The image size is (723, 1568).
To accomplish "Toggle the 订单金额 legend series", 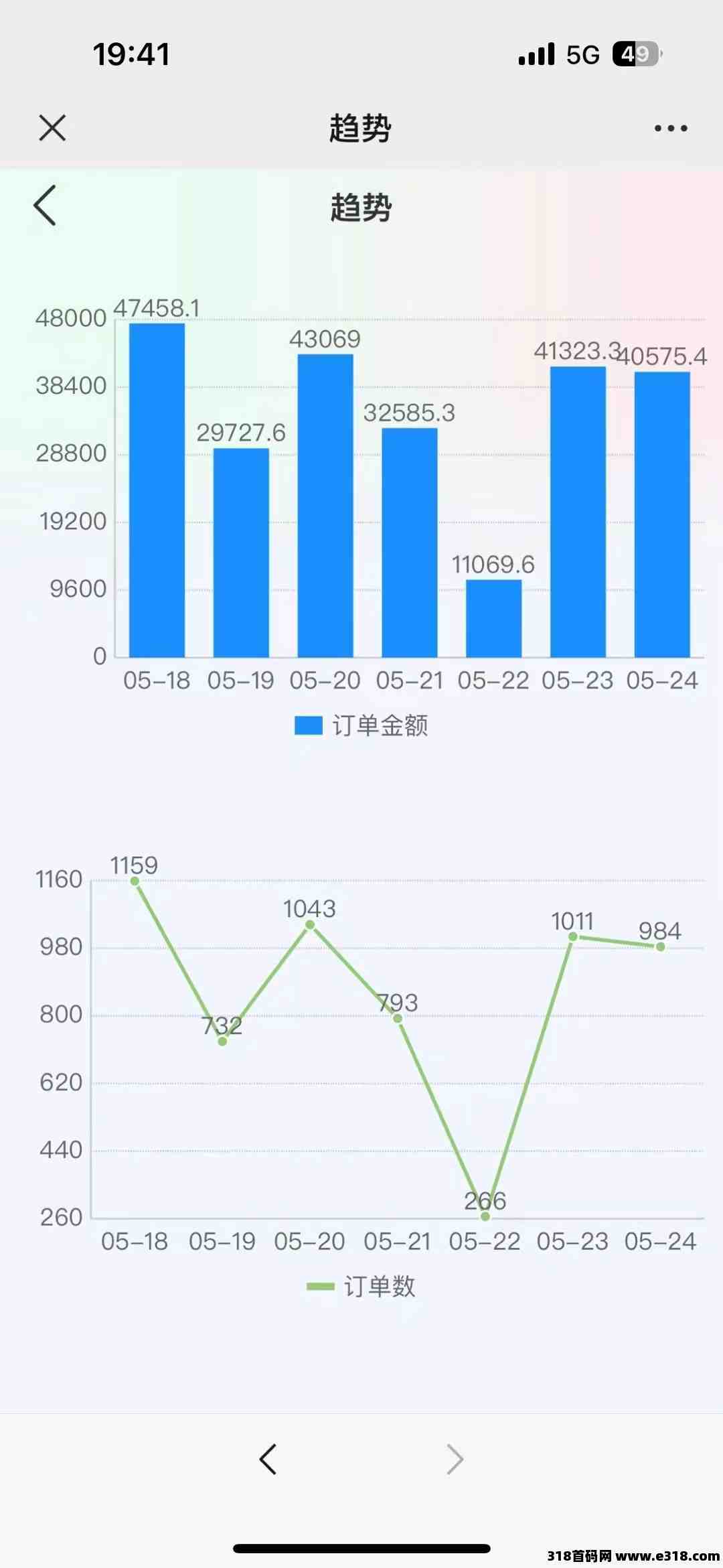I will [x=361, y=725].
